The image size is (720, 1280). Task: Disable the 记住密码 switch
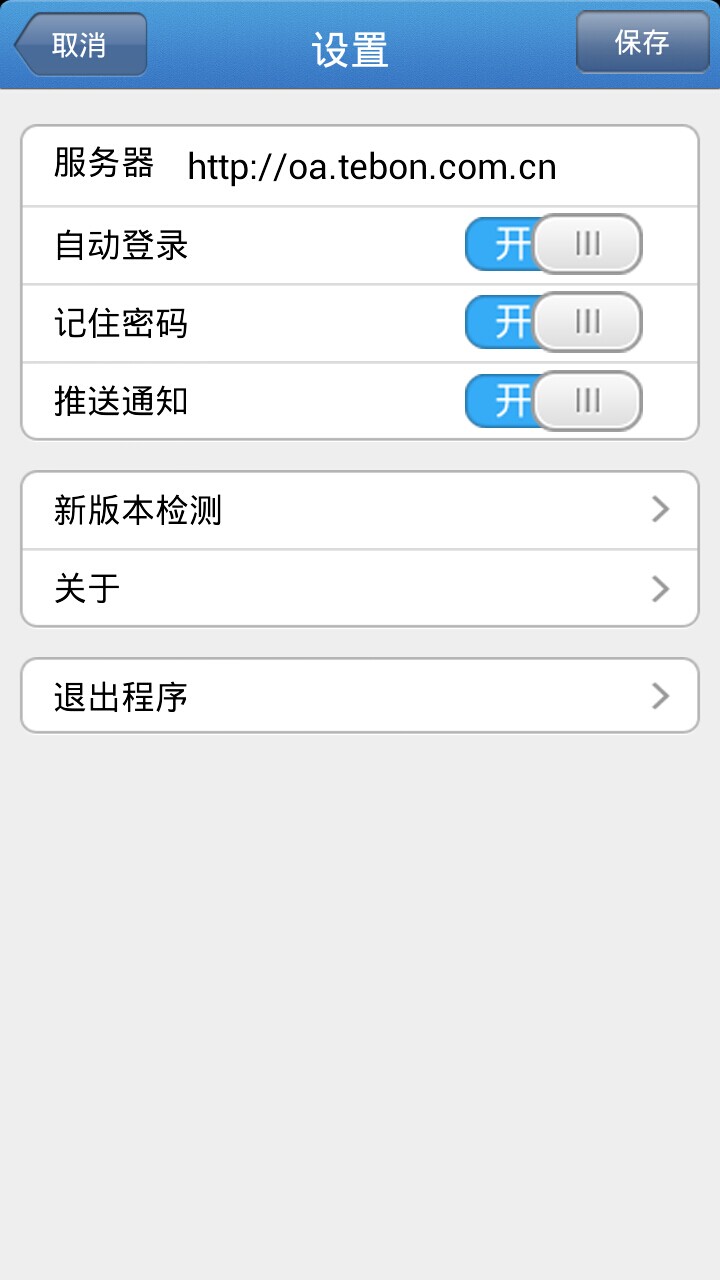click(553, 323)
